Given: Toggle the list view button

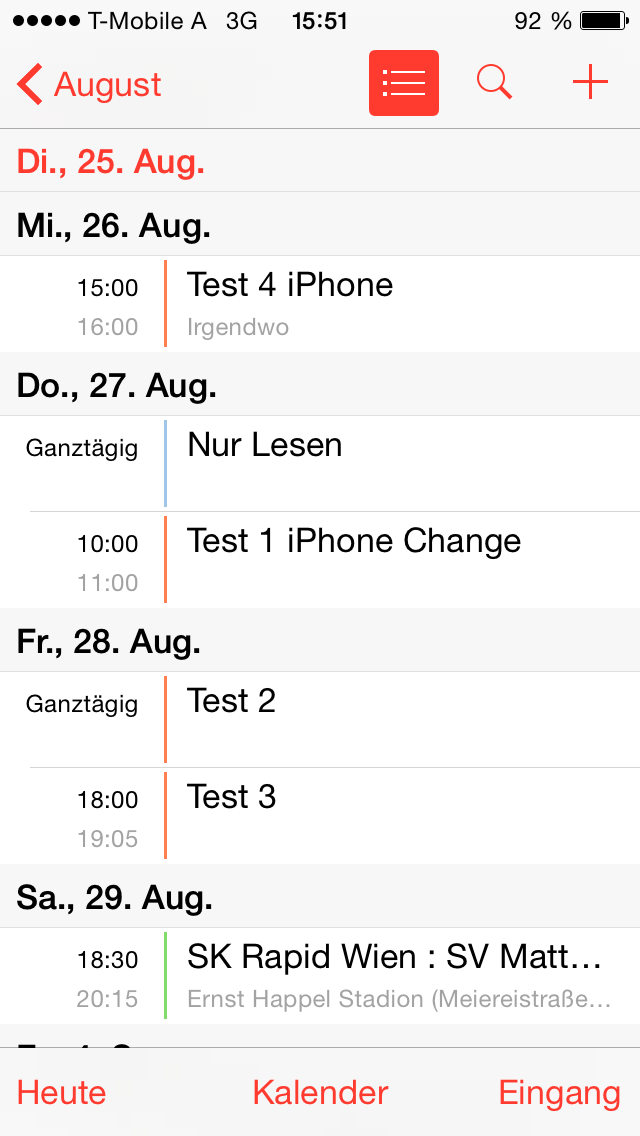Looking at the screenshot, I should tap(404, 83).
